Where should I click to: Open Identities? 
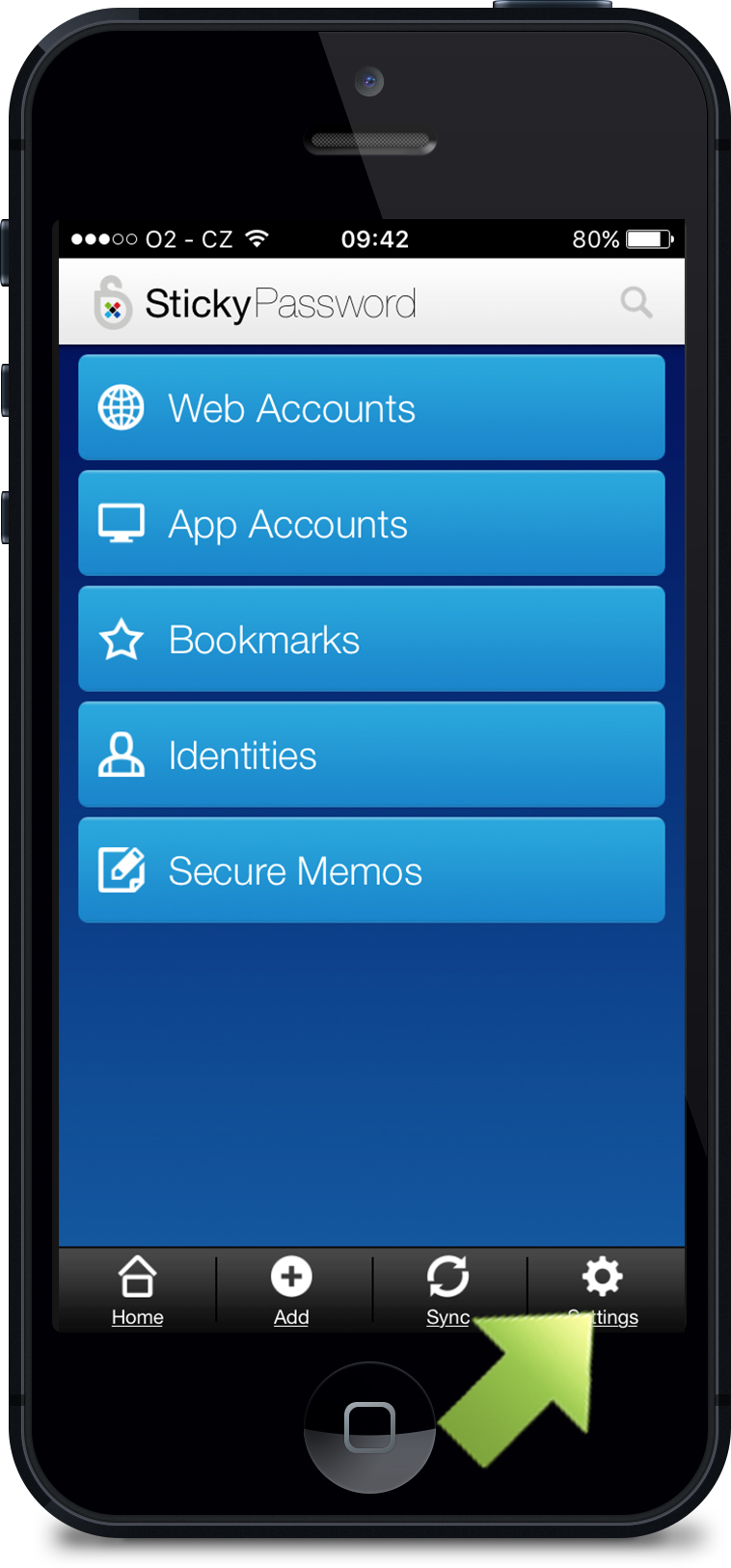click(371, 755)
